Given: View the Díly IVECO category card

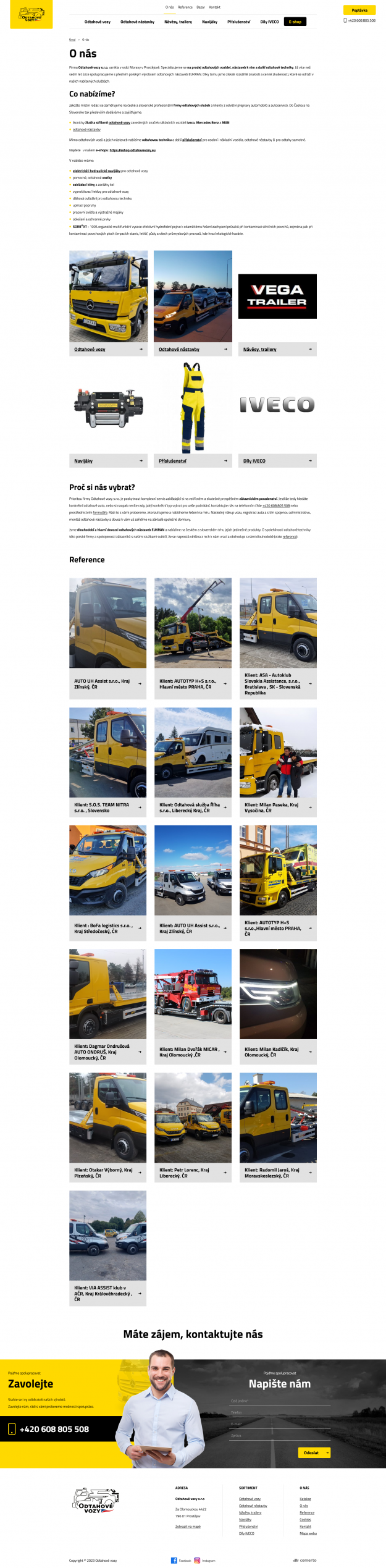Looking at the screenshot, I should [x=277, y=461].
